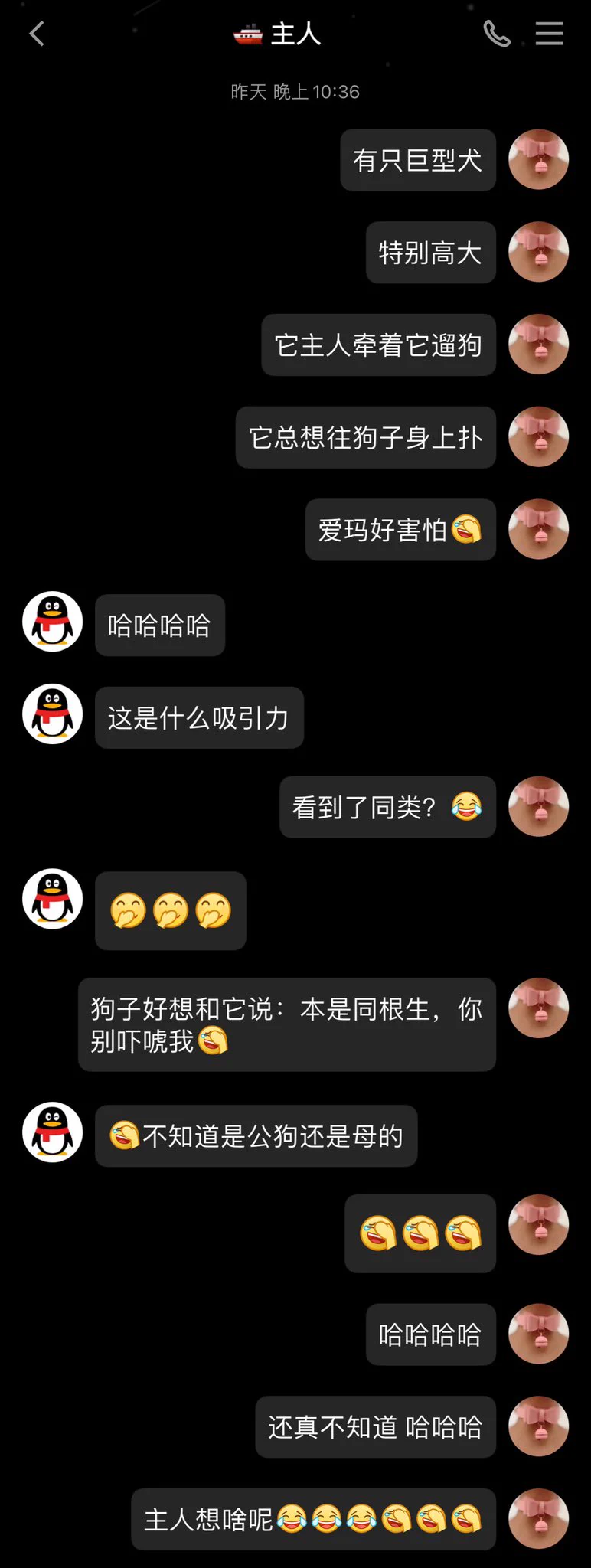Tap the bow avatar beside 有只巨型犬

(x=539, y=159)
